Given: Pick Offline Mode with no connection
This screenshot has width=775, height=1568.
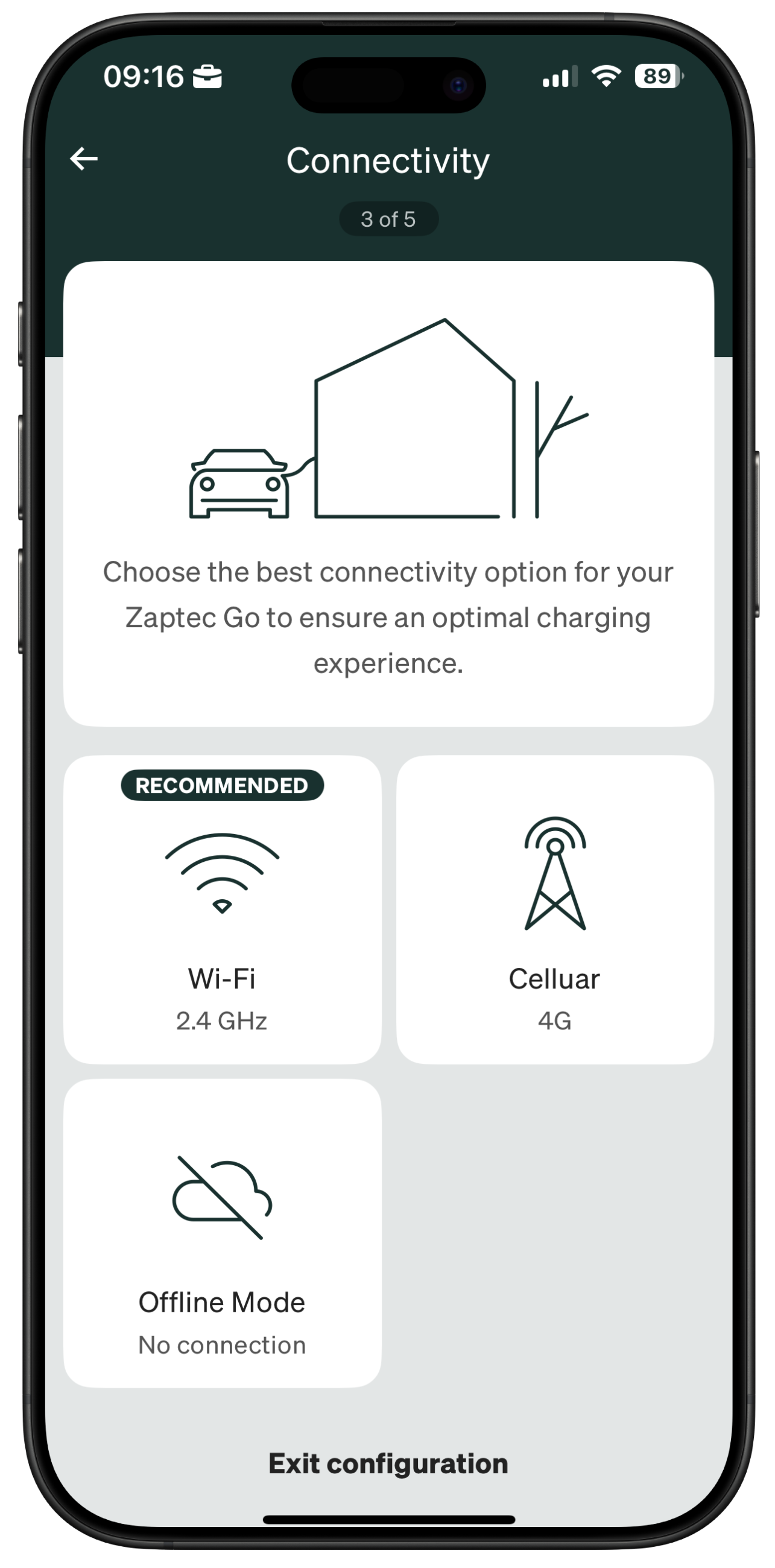Looking at the screenshot, I should (x=222, y=1234).
